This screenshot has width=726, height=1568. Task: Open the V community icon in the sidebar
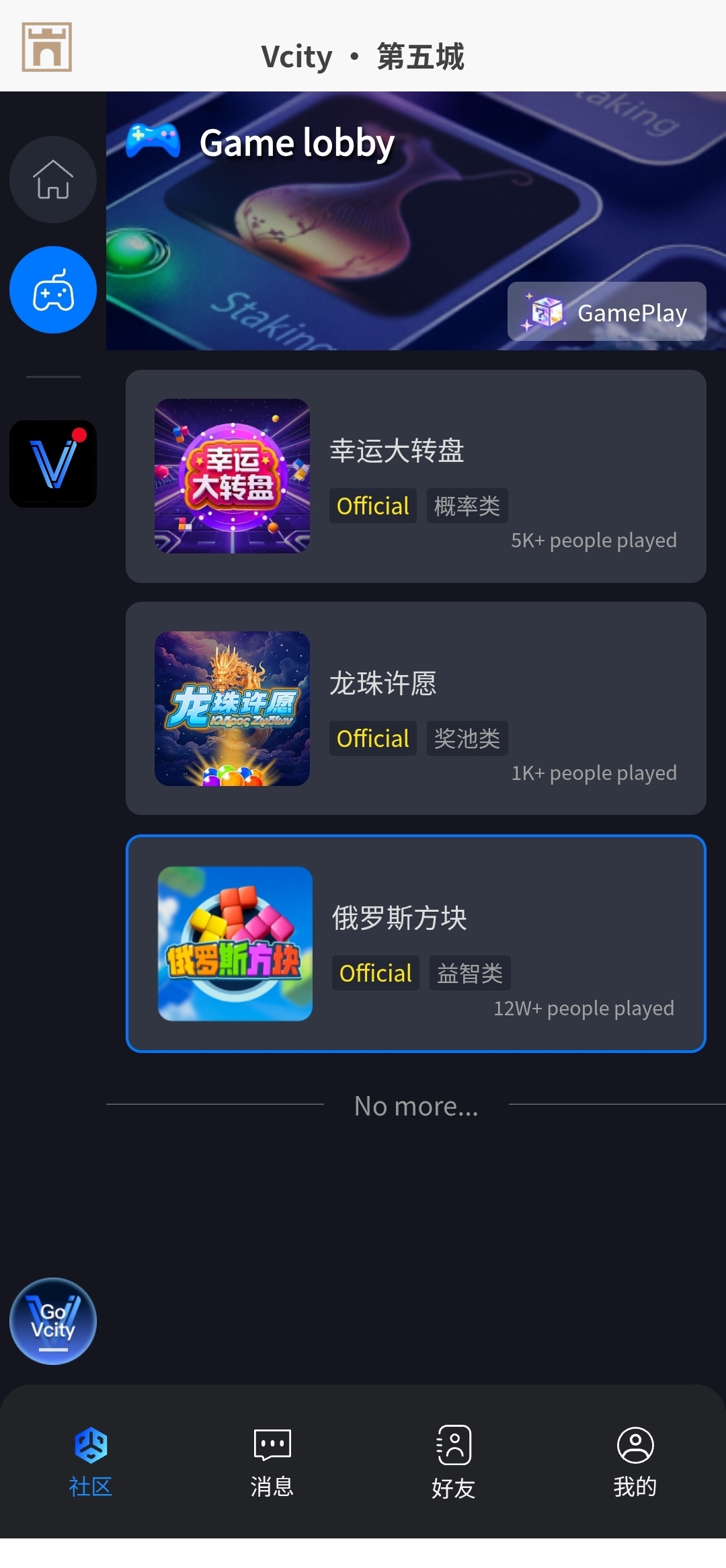[x=53, y=464]
